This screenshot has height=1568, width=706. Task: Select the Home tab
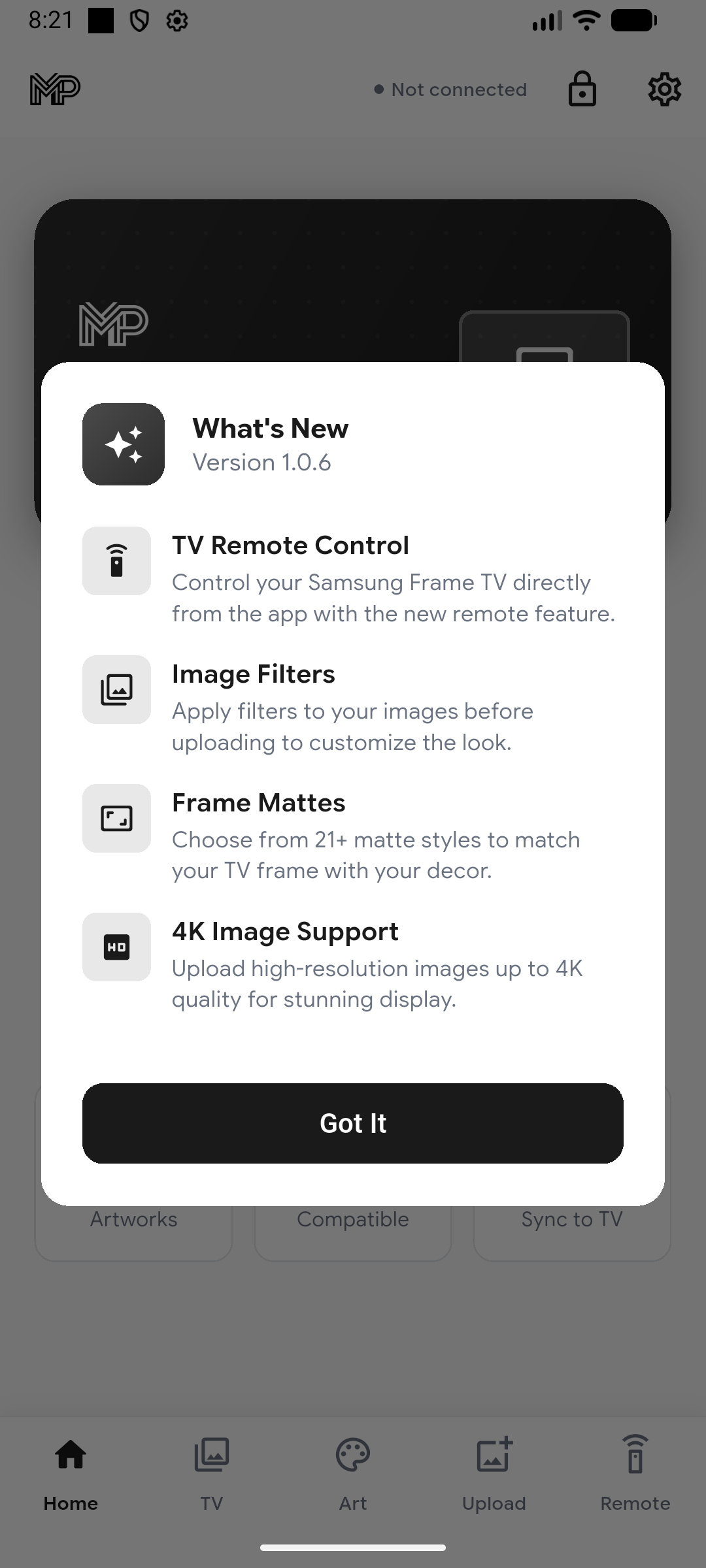pyautogui.click(x=71, y=1474)
